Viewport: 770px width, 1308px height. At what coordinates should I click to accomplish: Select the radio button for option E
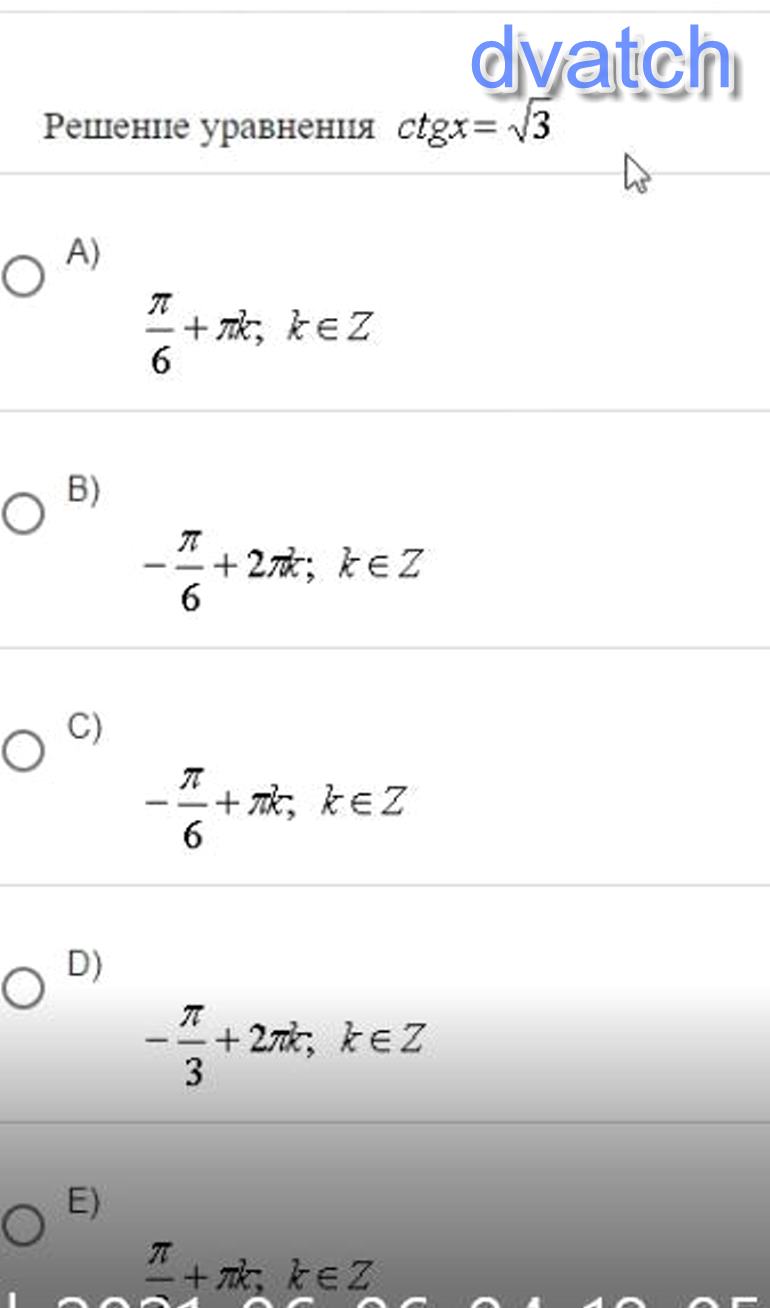(x=23, y=1225)
